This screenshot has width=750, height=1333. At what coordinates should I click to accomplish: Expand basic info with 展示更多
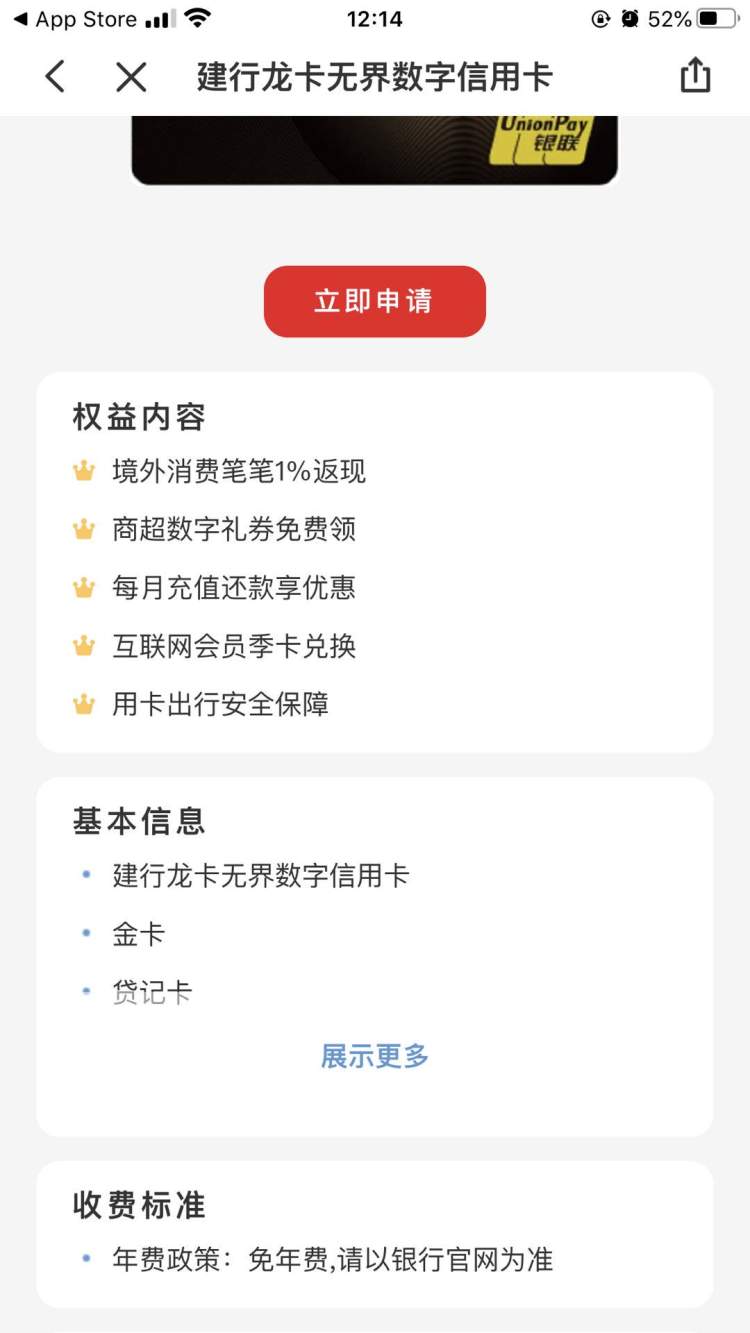click(x=374, y=1056)
